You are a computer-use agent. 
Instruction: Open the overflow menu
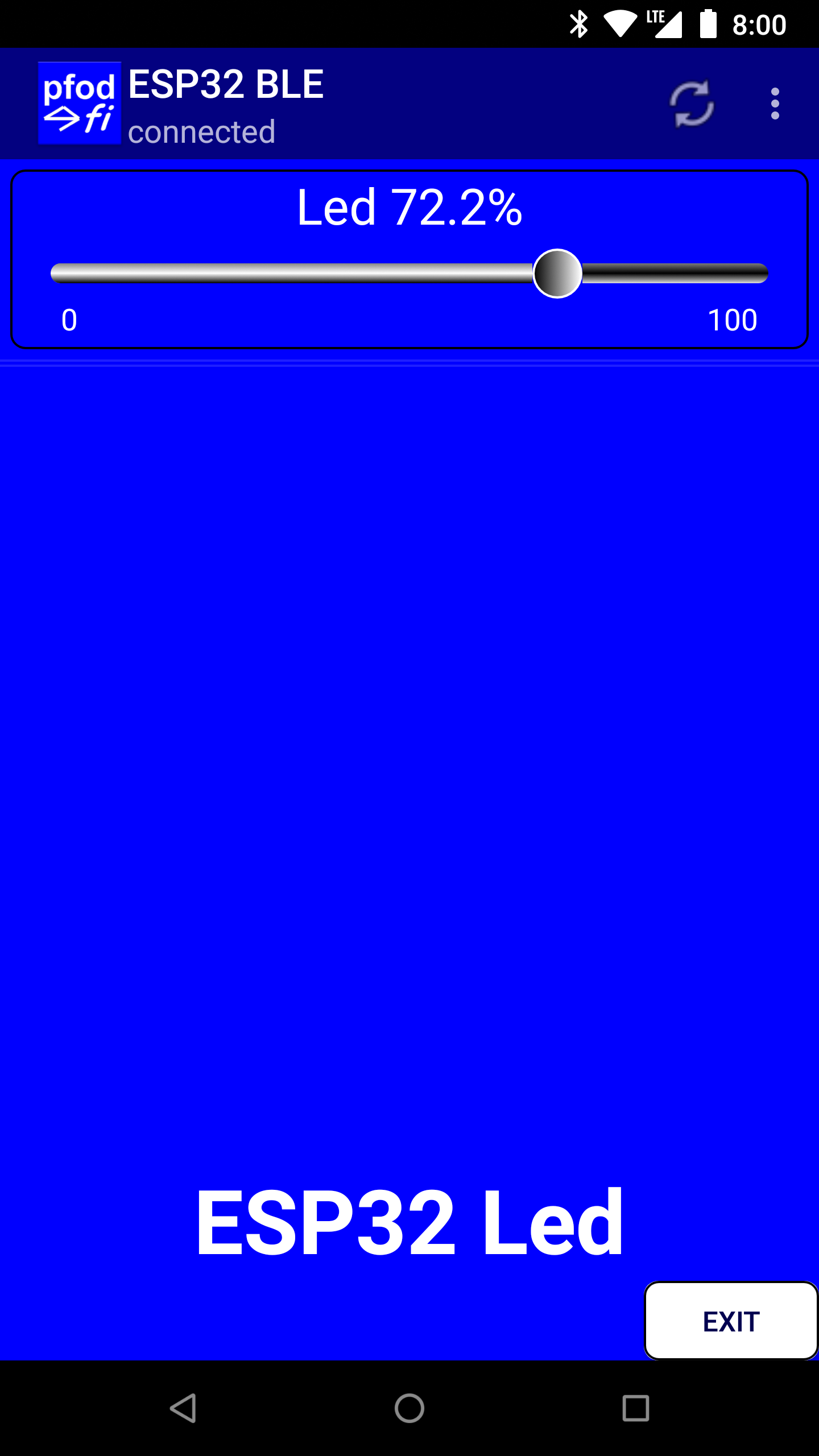[x=775, y=104]
